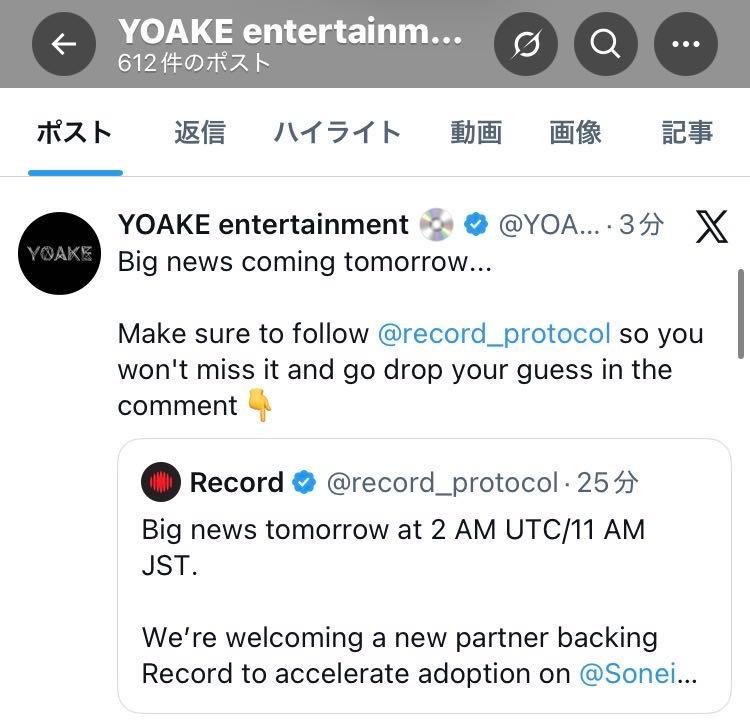Screen dimensions: 750x724
Task: Tap the X logo on the post
Action: click(x=712, y=227)
